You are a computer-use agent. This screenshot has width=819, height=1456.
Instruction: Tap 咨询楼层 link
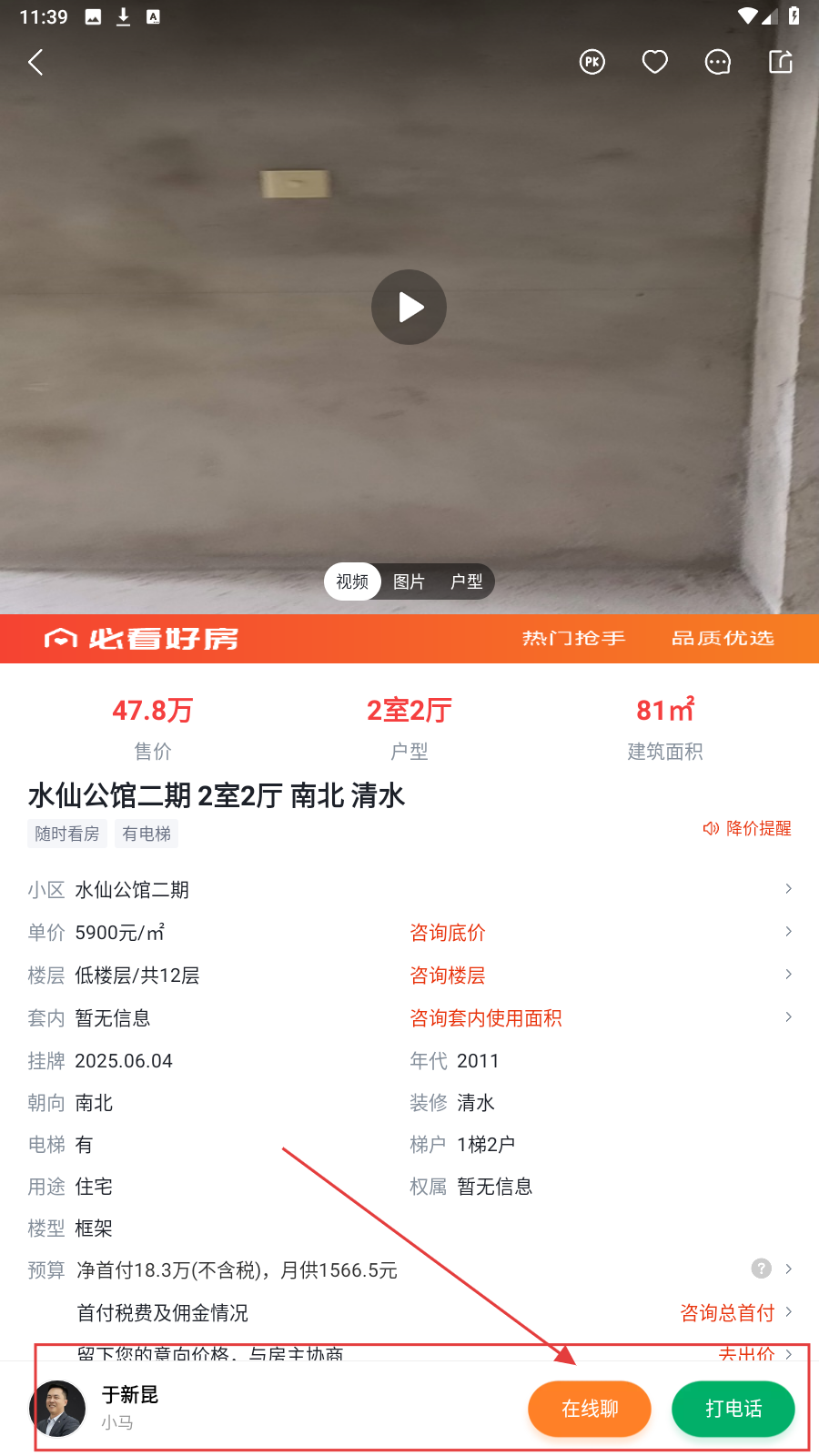pos(448,975)
